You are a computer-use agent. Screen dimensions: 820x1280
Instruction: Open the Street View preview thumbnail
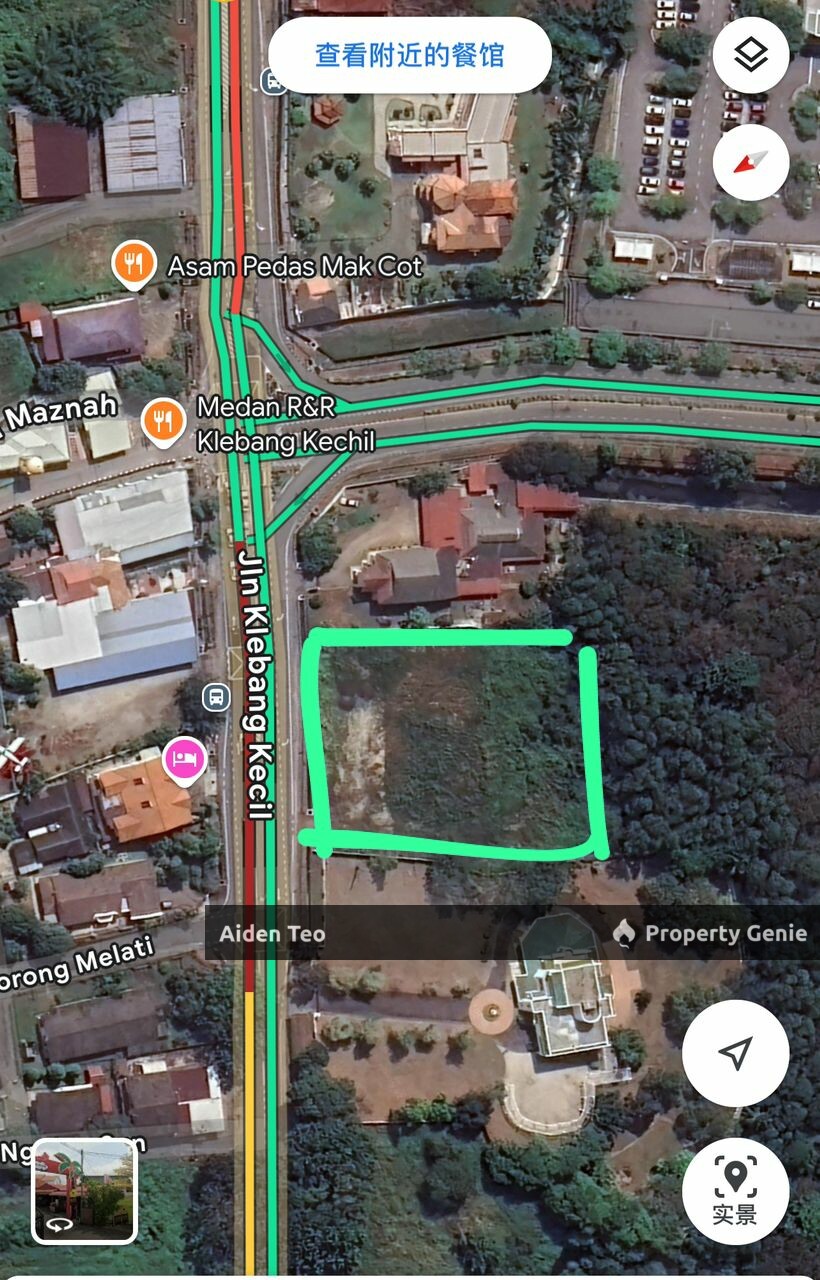[x=84, y=1191]
